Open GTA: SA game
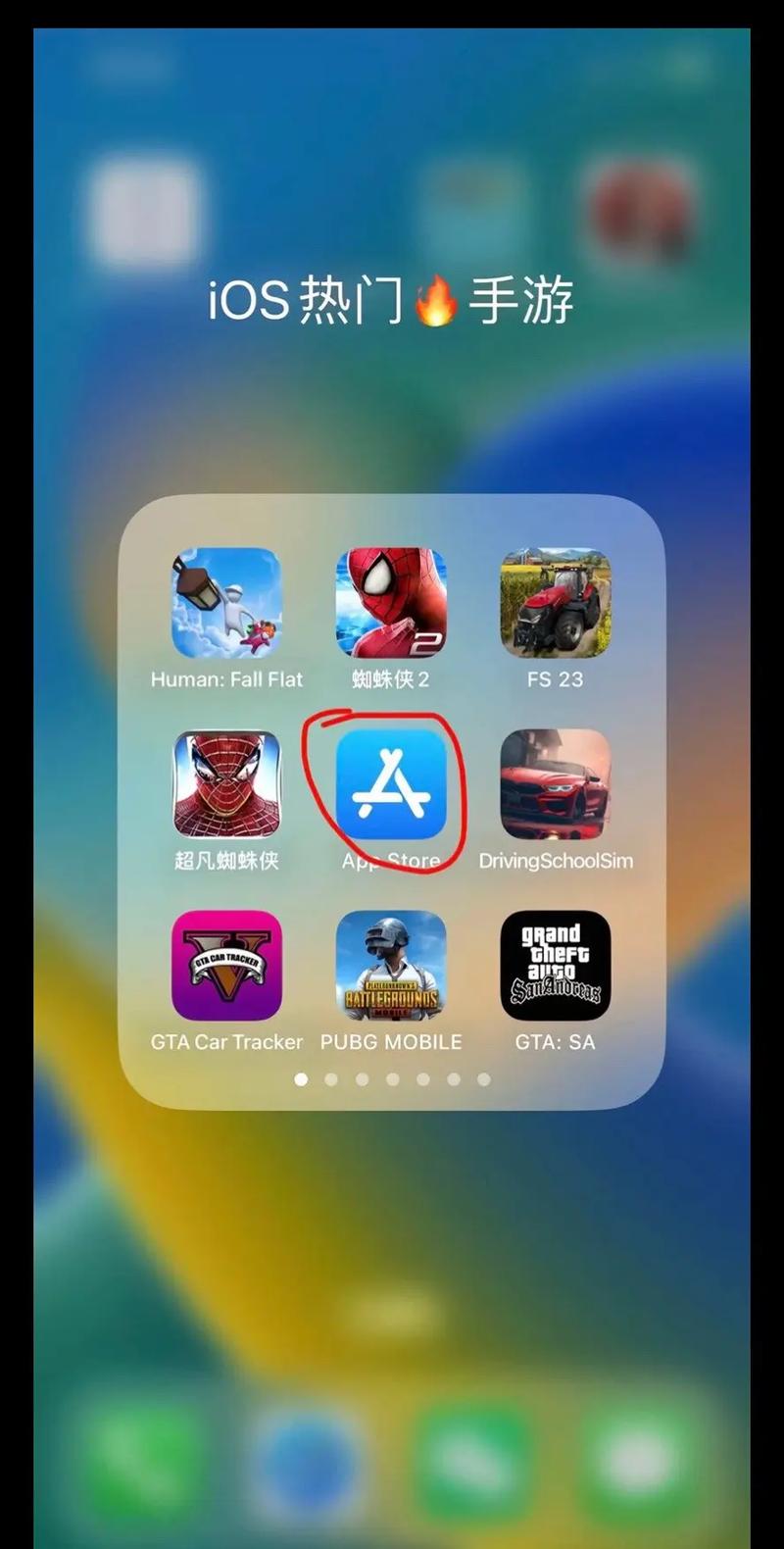 click(556, 966)
